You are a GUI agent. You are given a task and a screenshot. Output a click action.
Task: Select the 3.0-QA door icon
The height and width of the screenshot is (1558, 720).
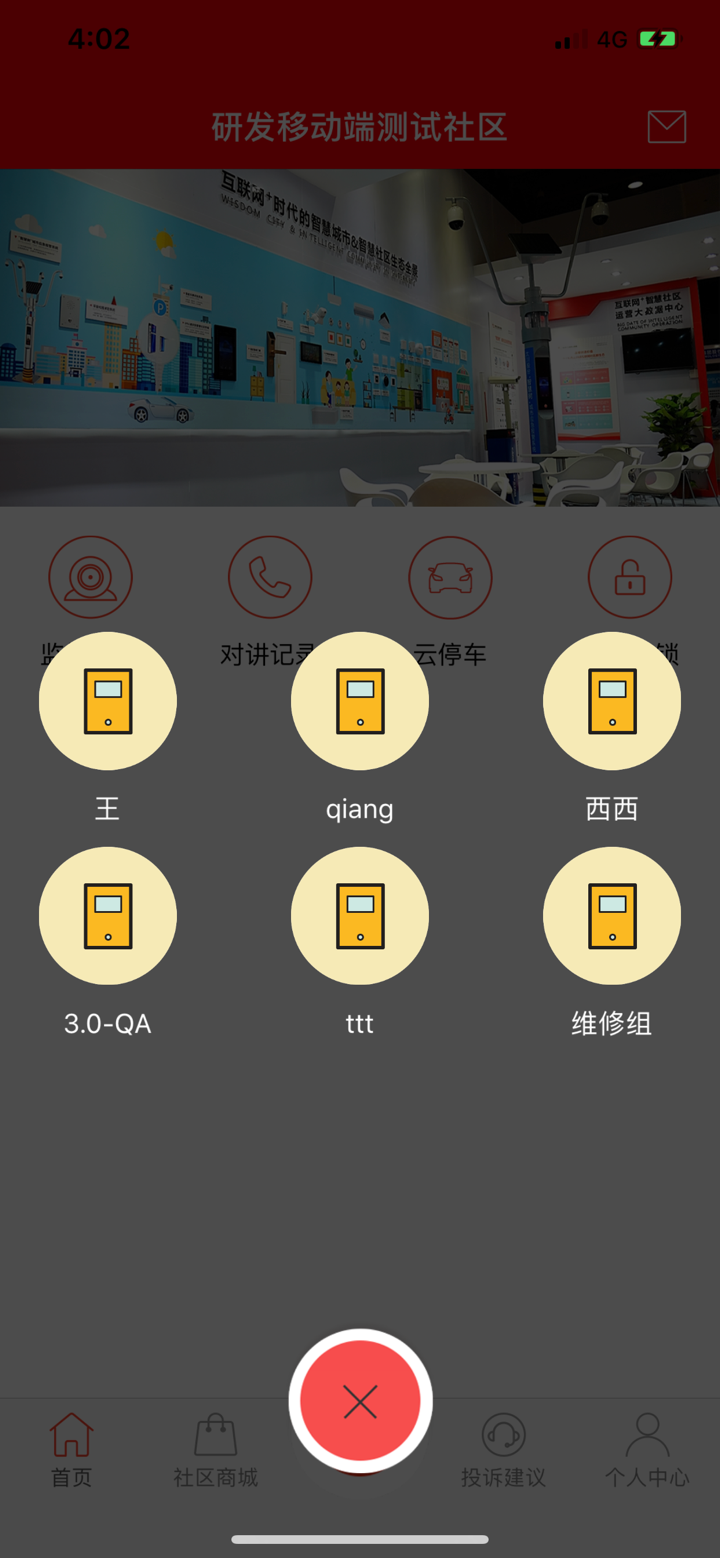coord(107,915)
